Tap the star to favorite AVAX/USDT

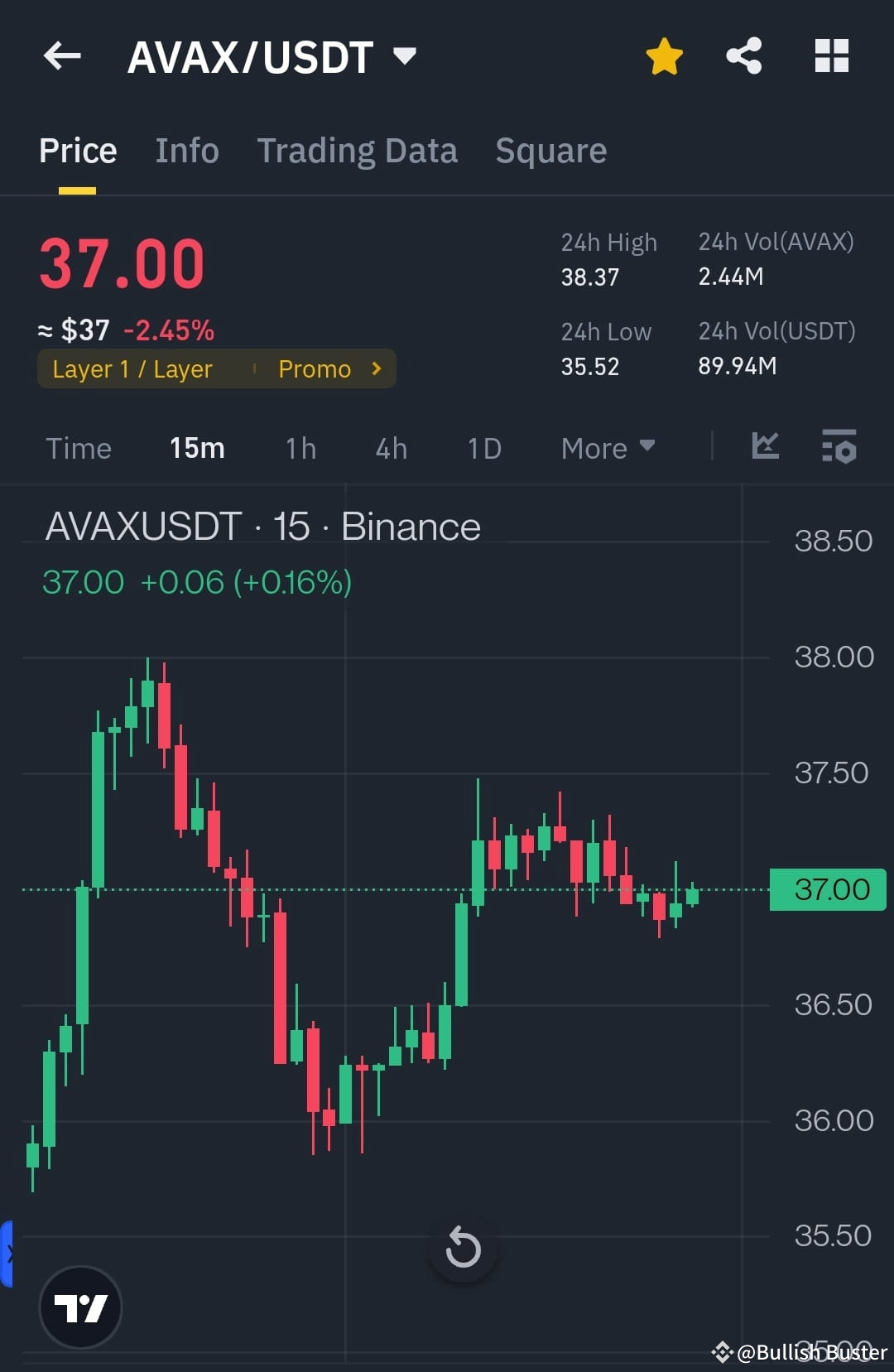click(x=664, y=55)
